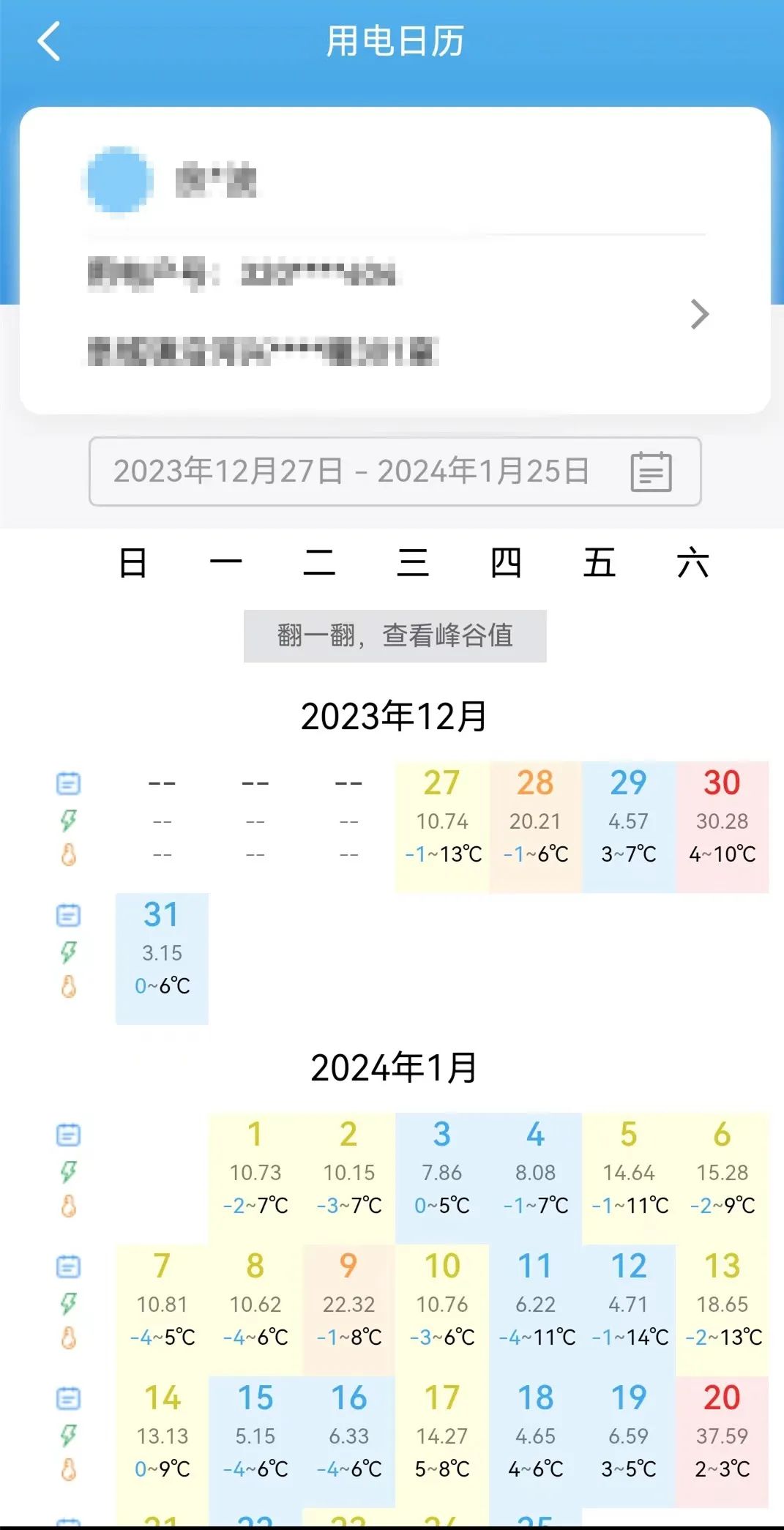Open the account details card chevron
Image resolution: width=784 pixels, height=1530 pixels.
point(700,315)
